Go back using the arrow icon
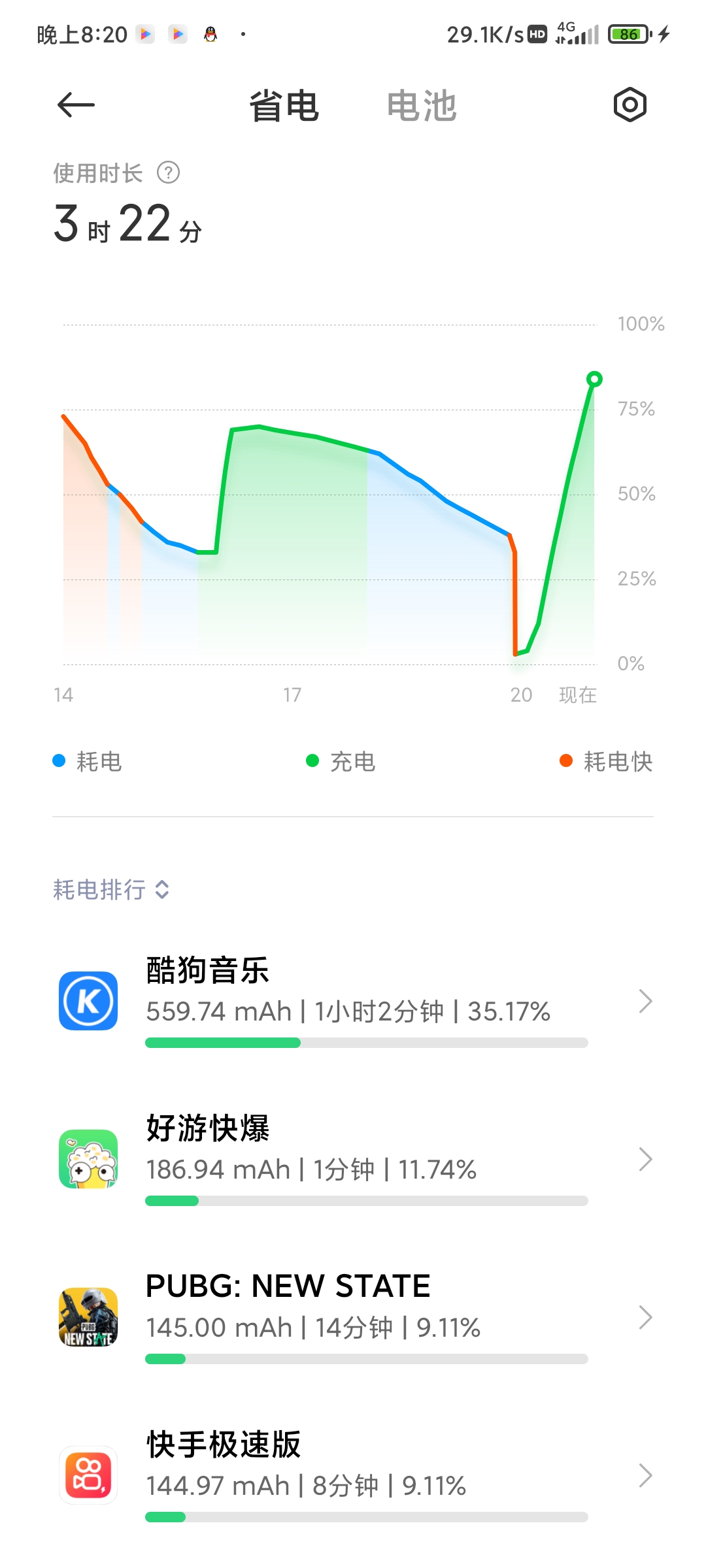Viewport: 706px width, 1568px height. [76, 105]
